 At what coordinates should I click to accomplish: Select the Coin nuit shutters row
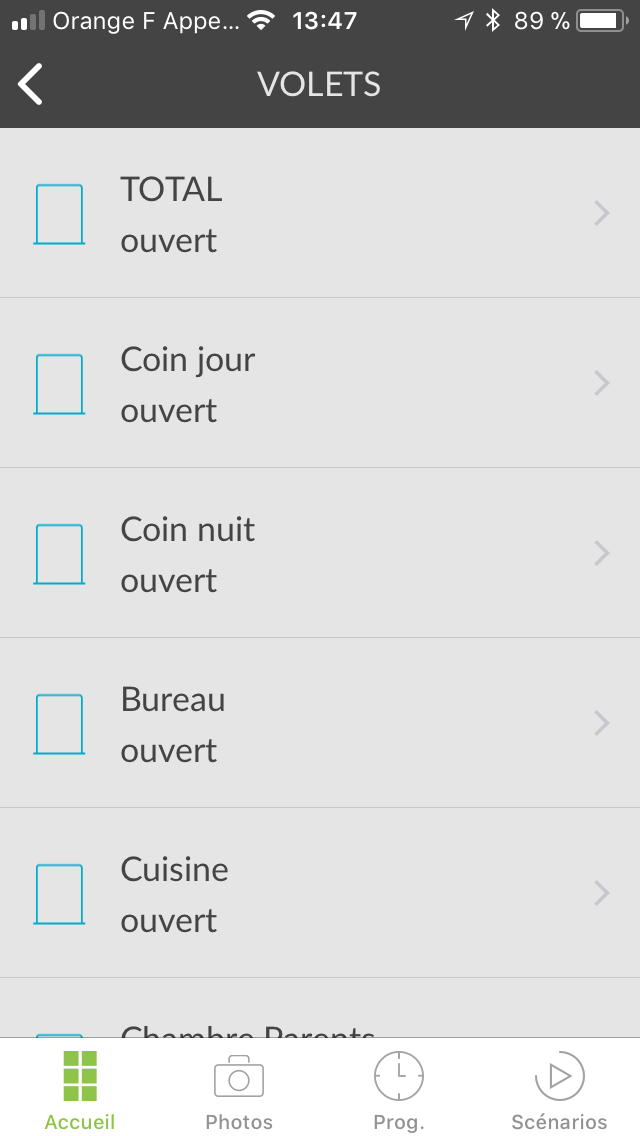pos(320,553)
